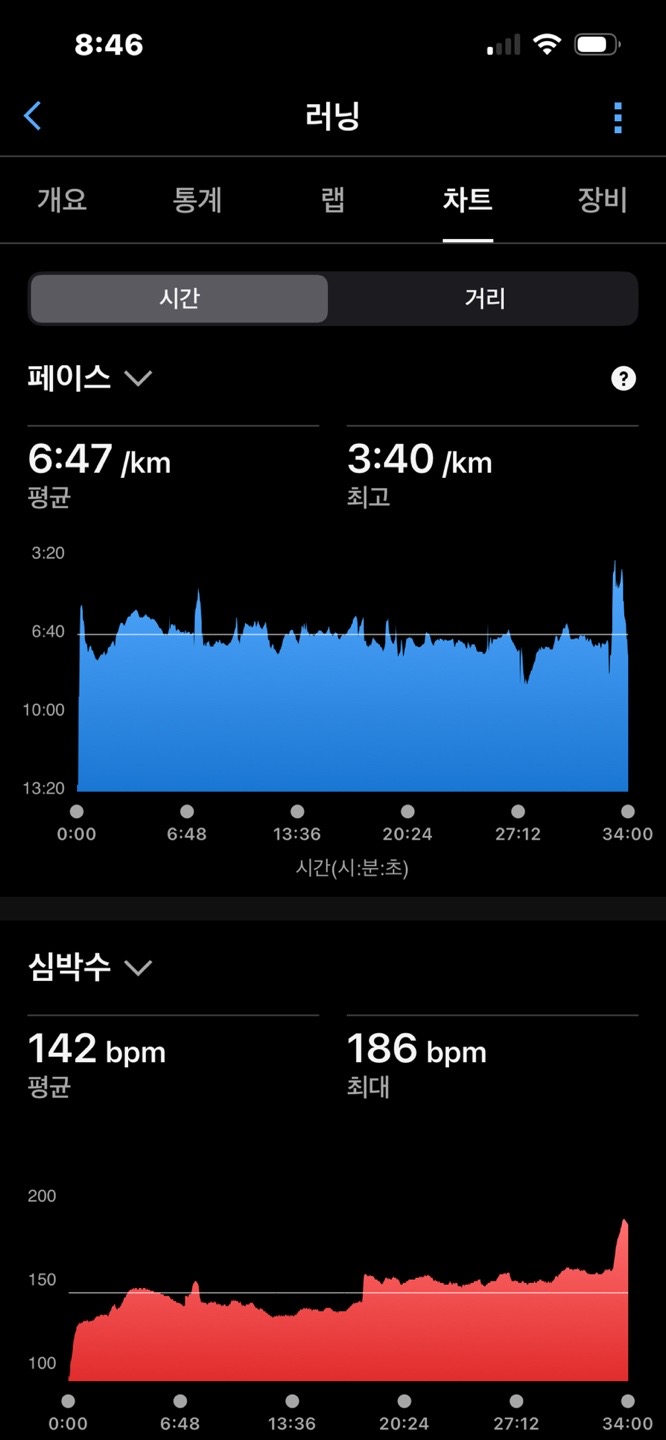The height and width of the screenshot is (1440, 666).
Task: Open the three-dot overflow menu
Action: click(x=618, y=117)
